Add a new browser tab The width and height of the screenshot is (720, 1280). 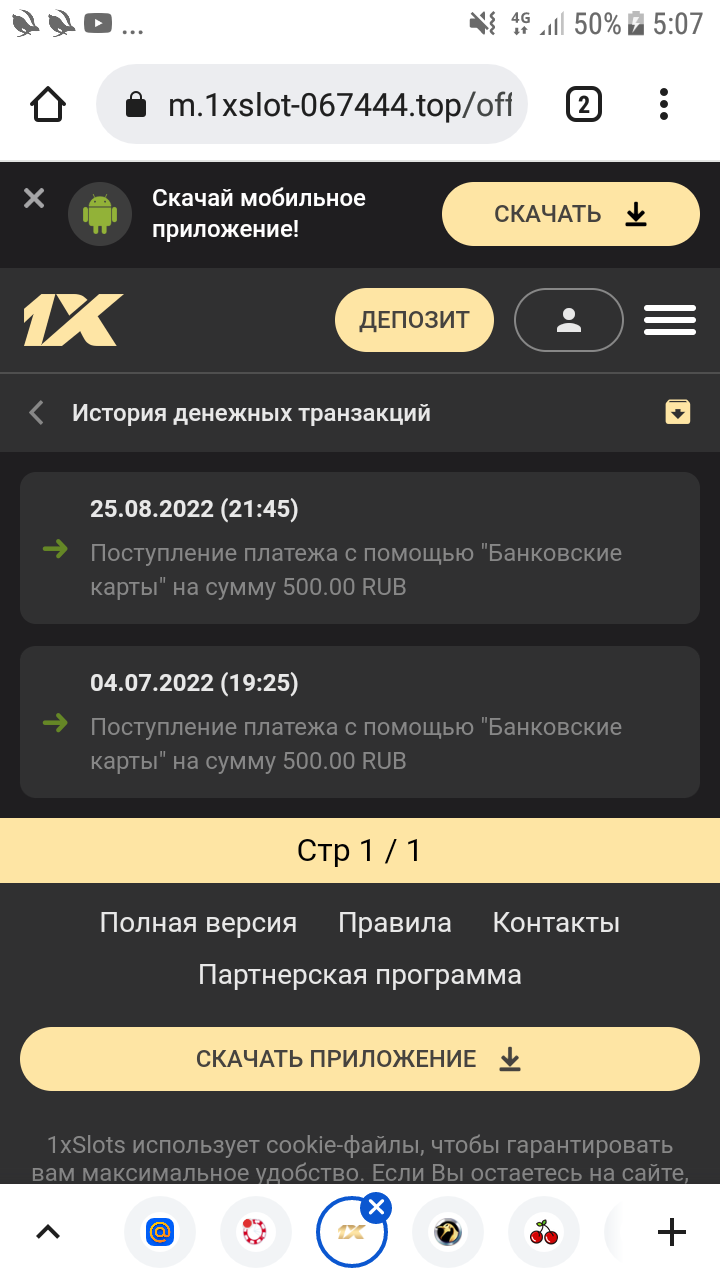[671, 1232]
